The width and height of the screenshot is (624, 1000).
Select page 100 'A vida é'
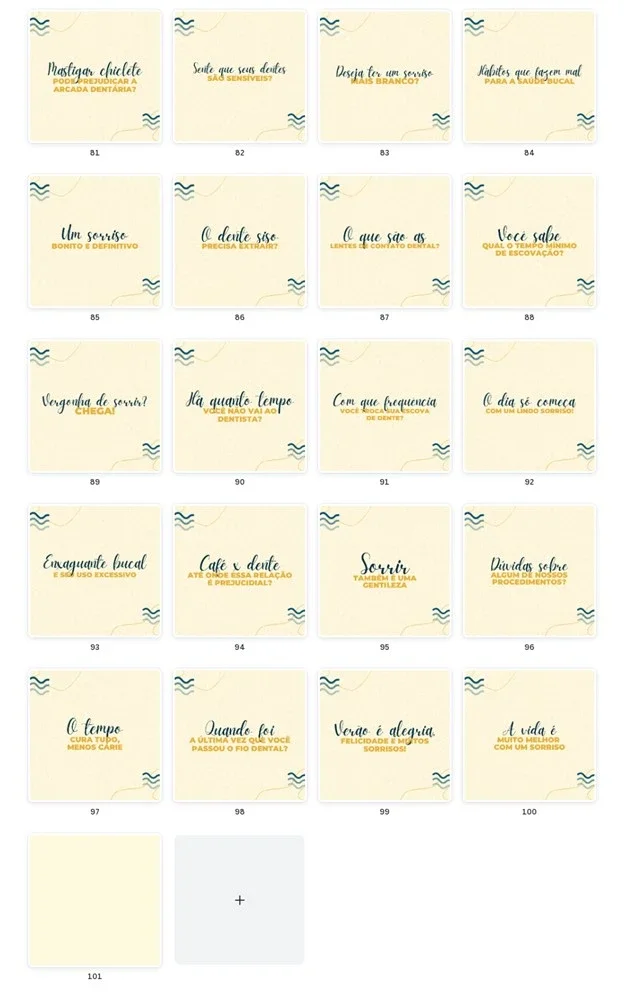pos(529,736)
